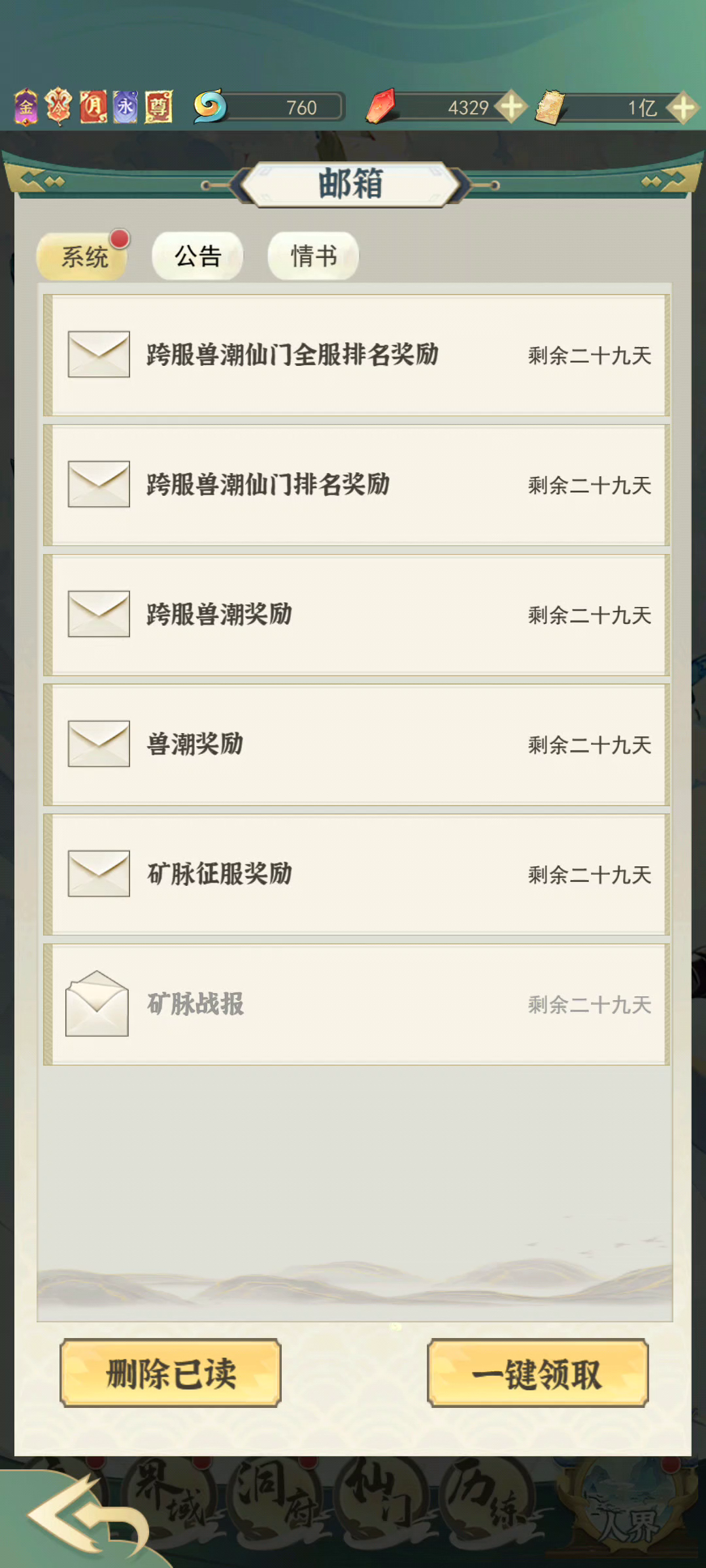Add more scroll currency via plus icon
The width and height of the screenshot is (706, 1568).
pyautogui.click(x=684, y=107)
